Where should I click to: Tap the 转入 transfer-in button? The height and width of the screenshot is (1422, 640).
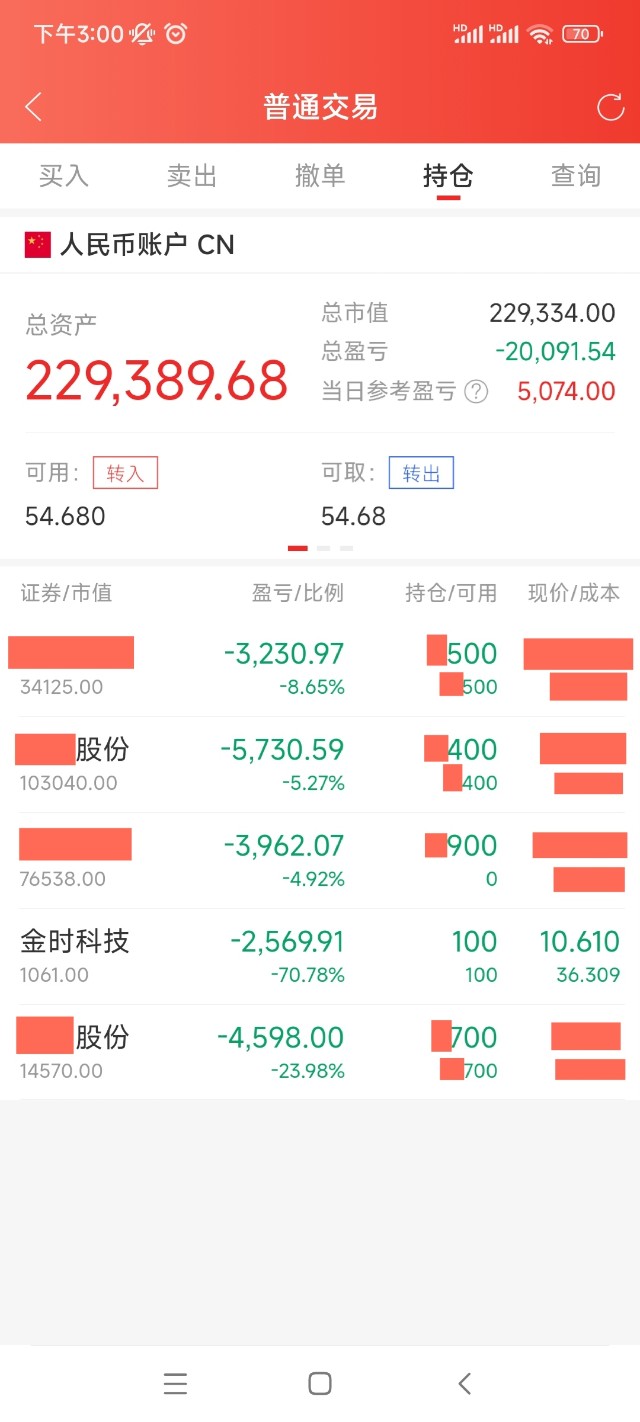[x=125, y=473]
